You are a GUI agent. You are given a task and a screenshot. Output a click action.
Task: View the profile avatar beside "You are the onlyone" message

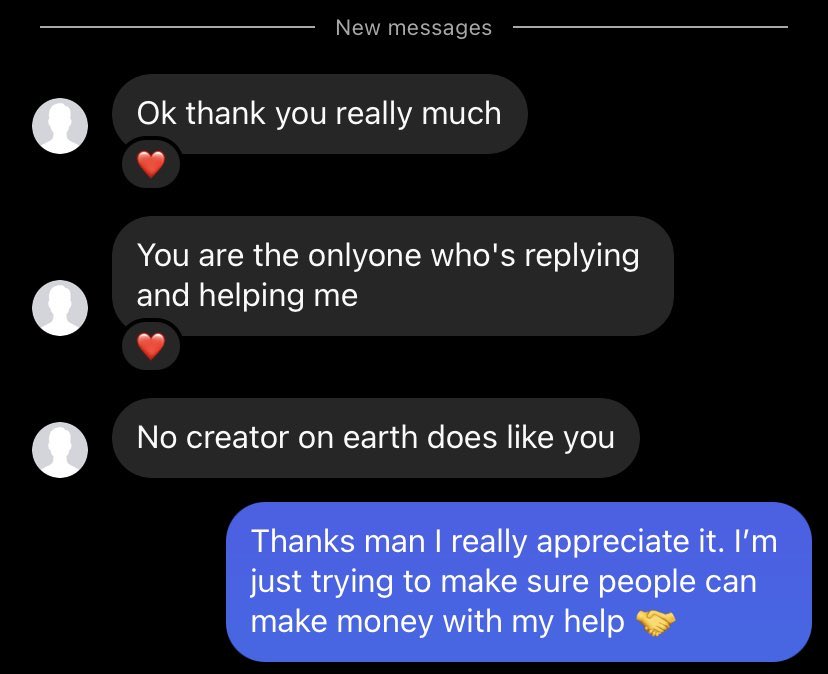tap(61, 307)
